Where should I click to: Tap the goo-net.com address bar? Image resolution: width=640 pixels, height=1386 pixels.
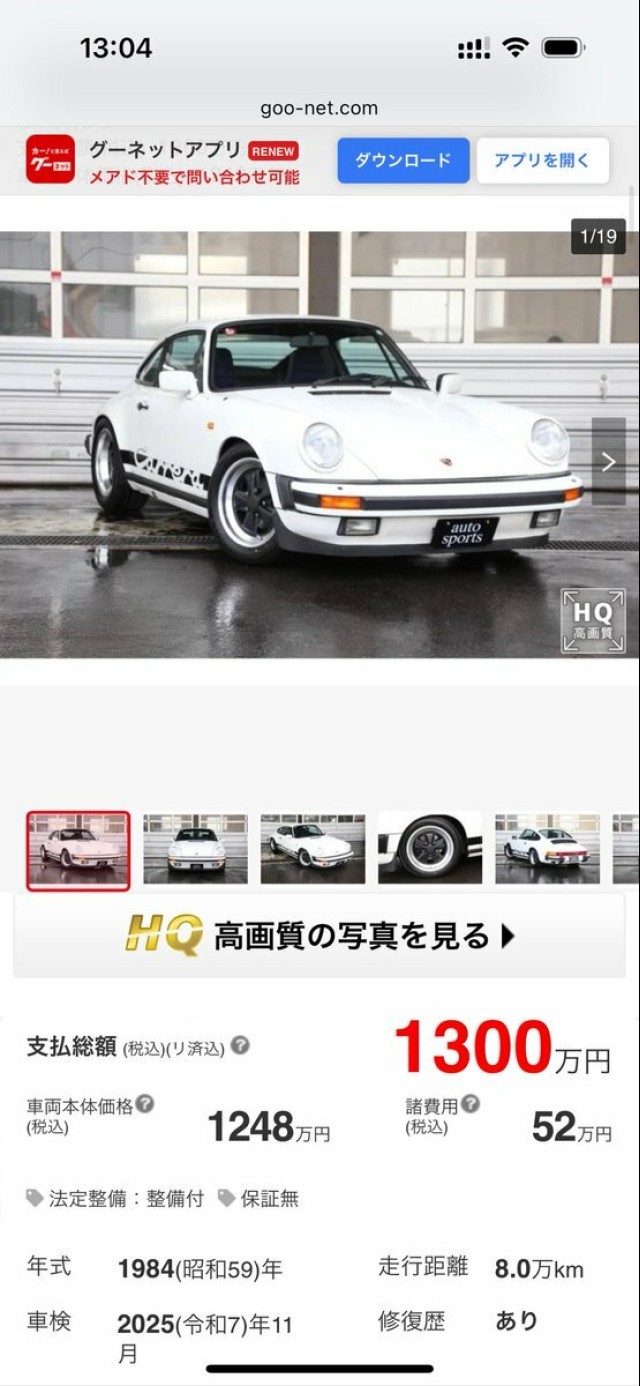coord(320,108)
